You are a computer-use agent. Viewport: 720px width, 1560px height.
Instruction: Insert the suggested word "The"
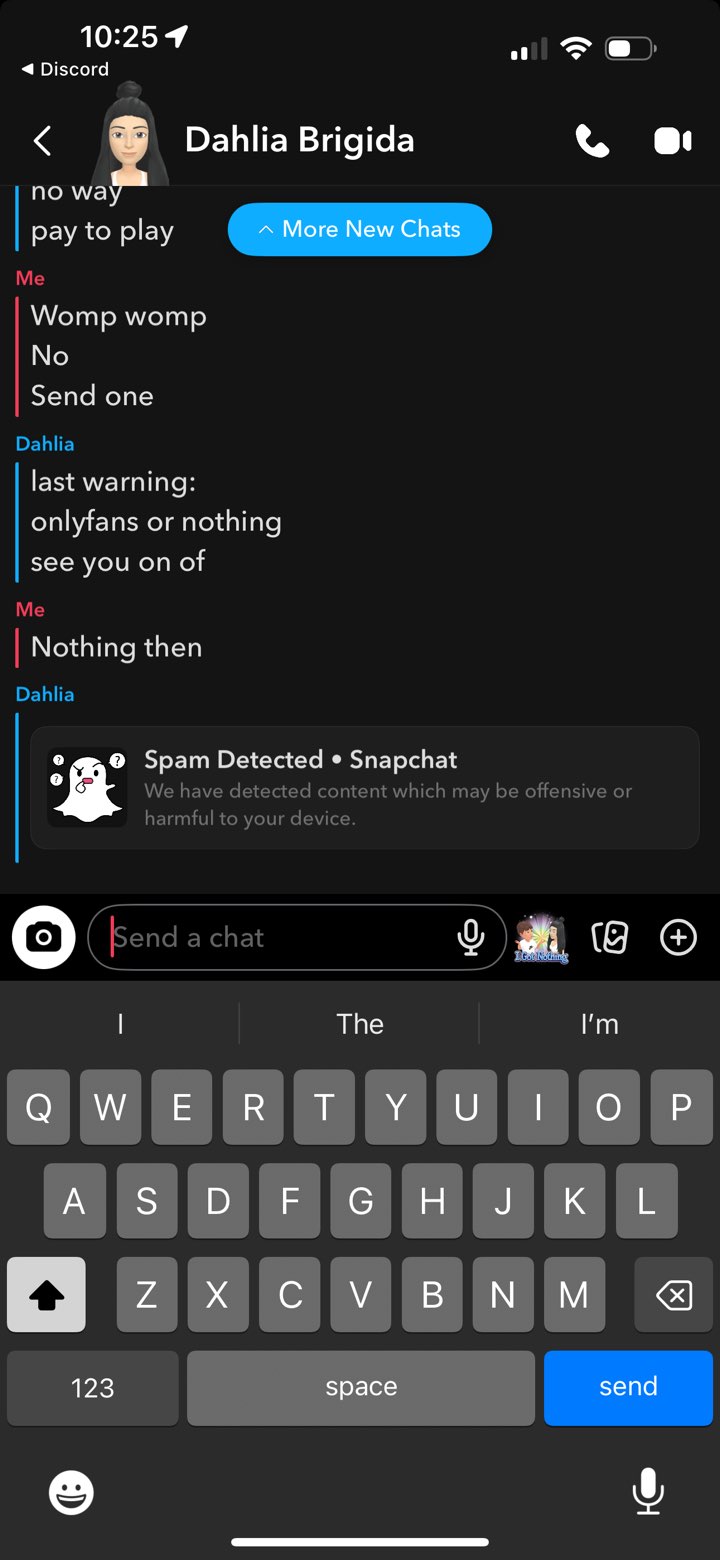(360, 1023)
